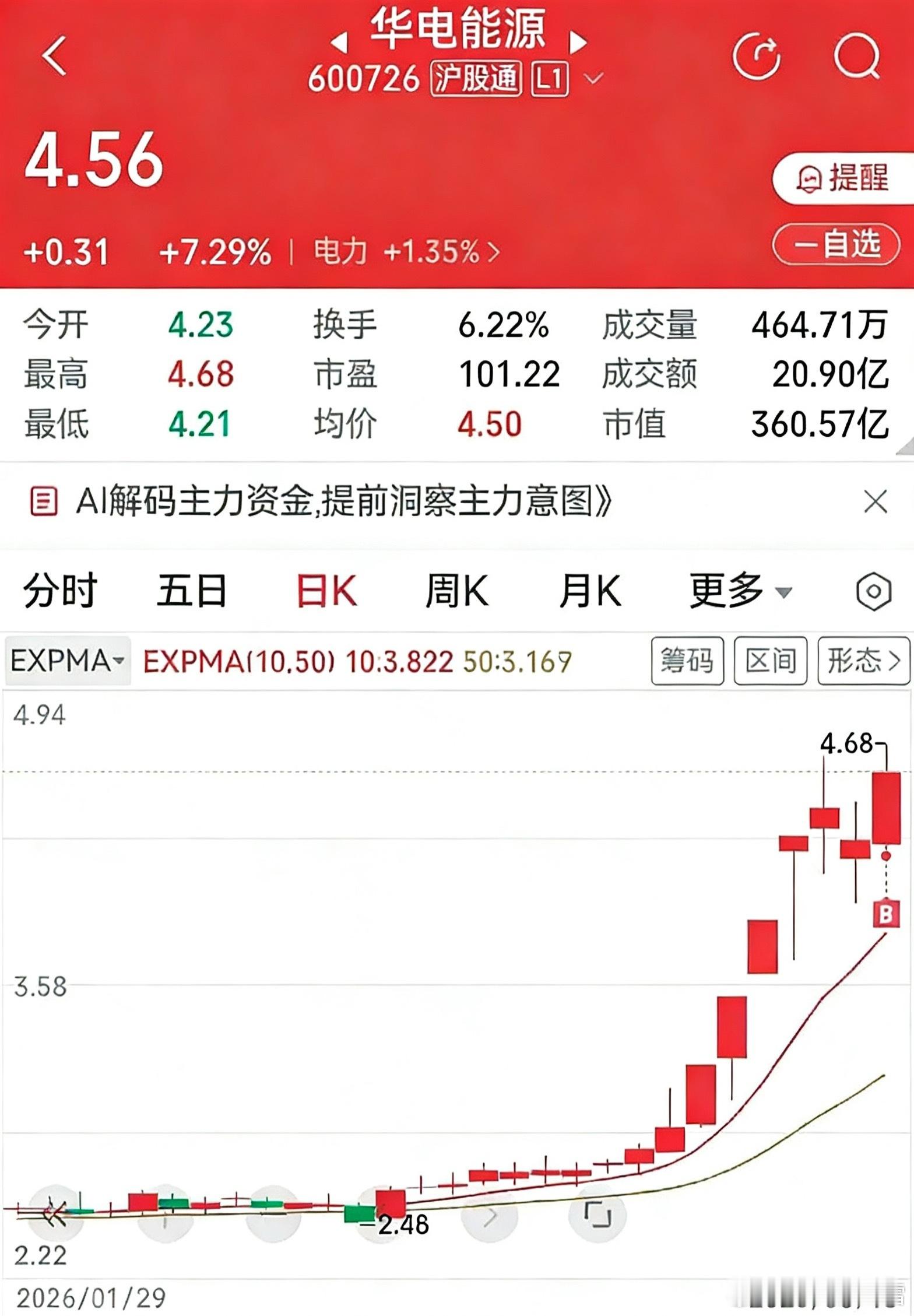Switch to the 分时 chart tab
Image resolution: width=914 pixels, height=1316 pixels.
tap(59, 591)
